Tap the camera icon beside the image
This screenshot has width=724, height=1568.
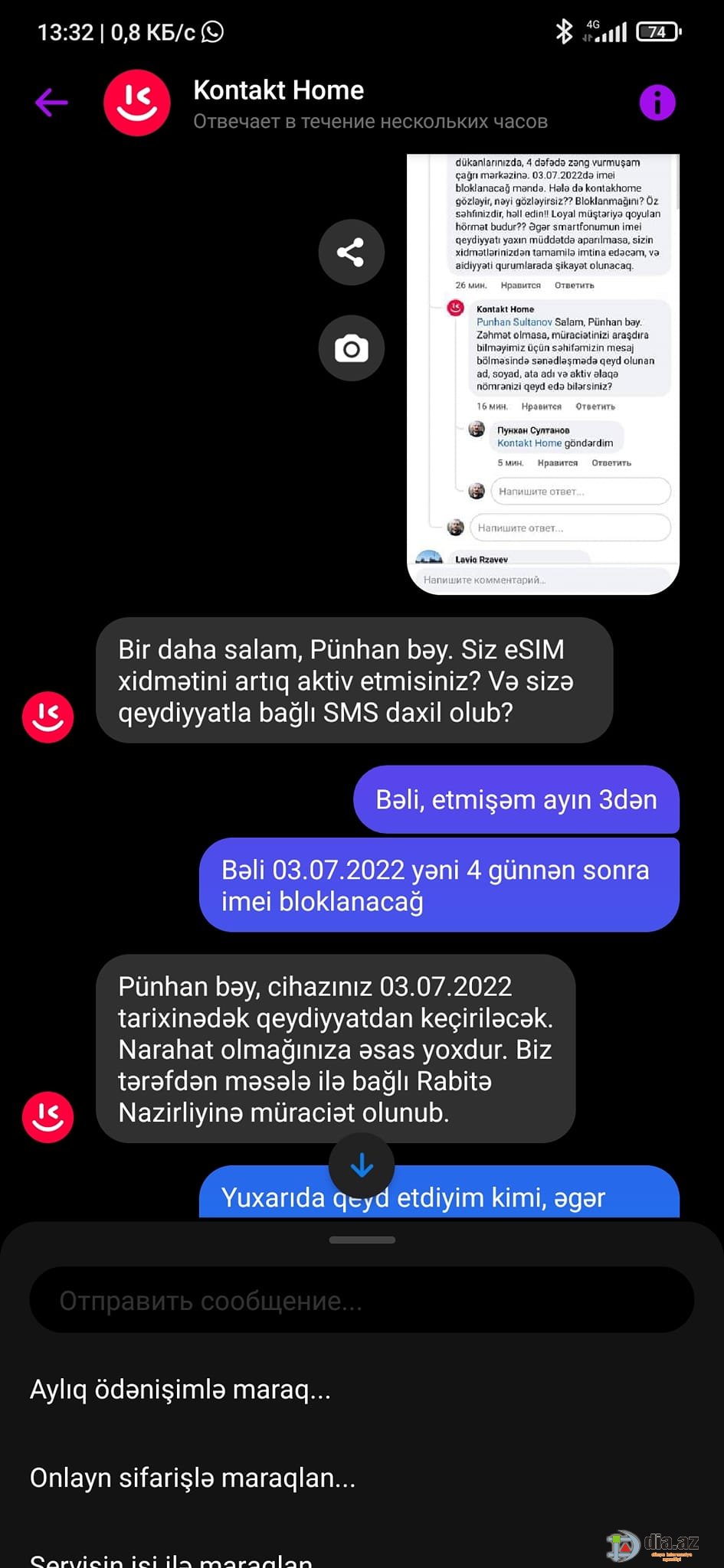[352, 348]
